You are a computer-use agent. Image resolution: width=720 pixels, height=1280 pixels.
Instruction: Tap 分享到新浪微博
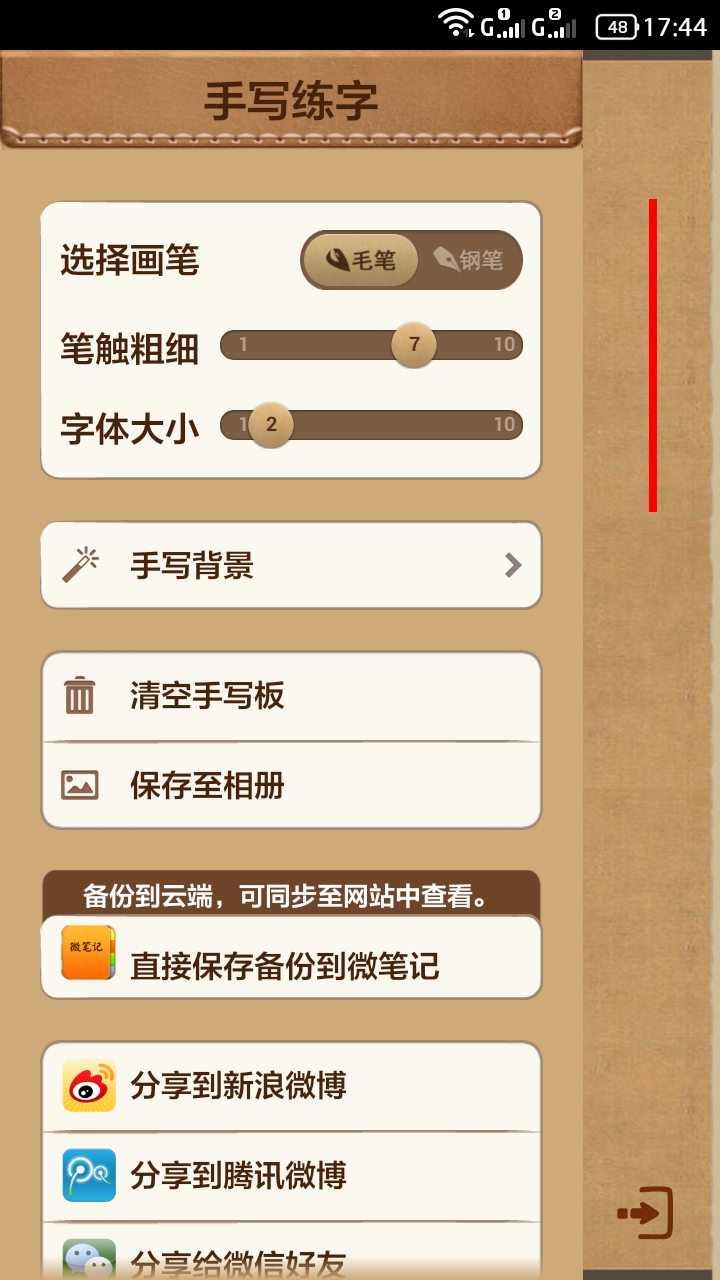tap(291, 1086)
